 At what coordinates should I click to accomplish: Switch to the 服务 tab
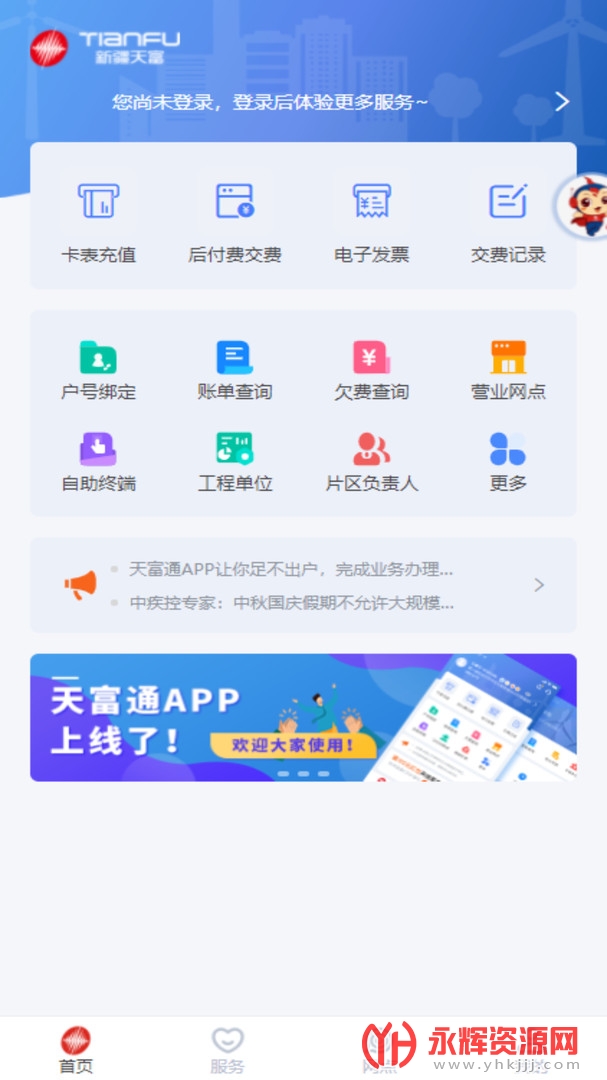tap(228, 1050)
